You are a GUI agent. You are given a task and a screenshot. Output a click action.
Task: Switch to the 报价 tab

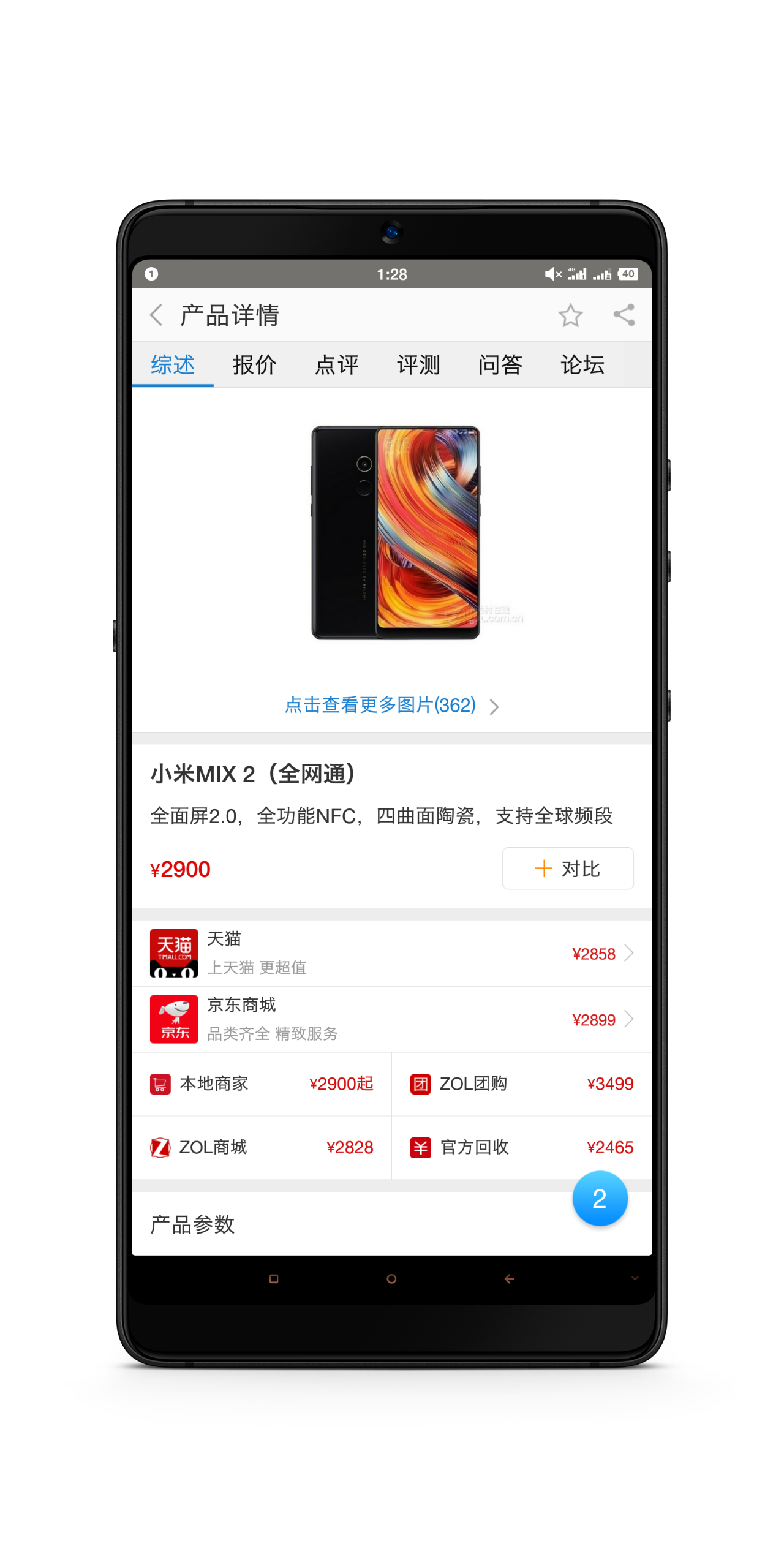[x=254, y=364]
